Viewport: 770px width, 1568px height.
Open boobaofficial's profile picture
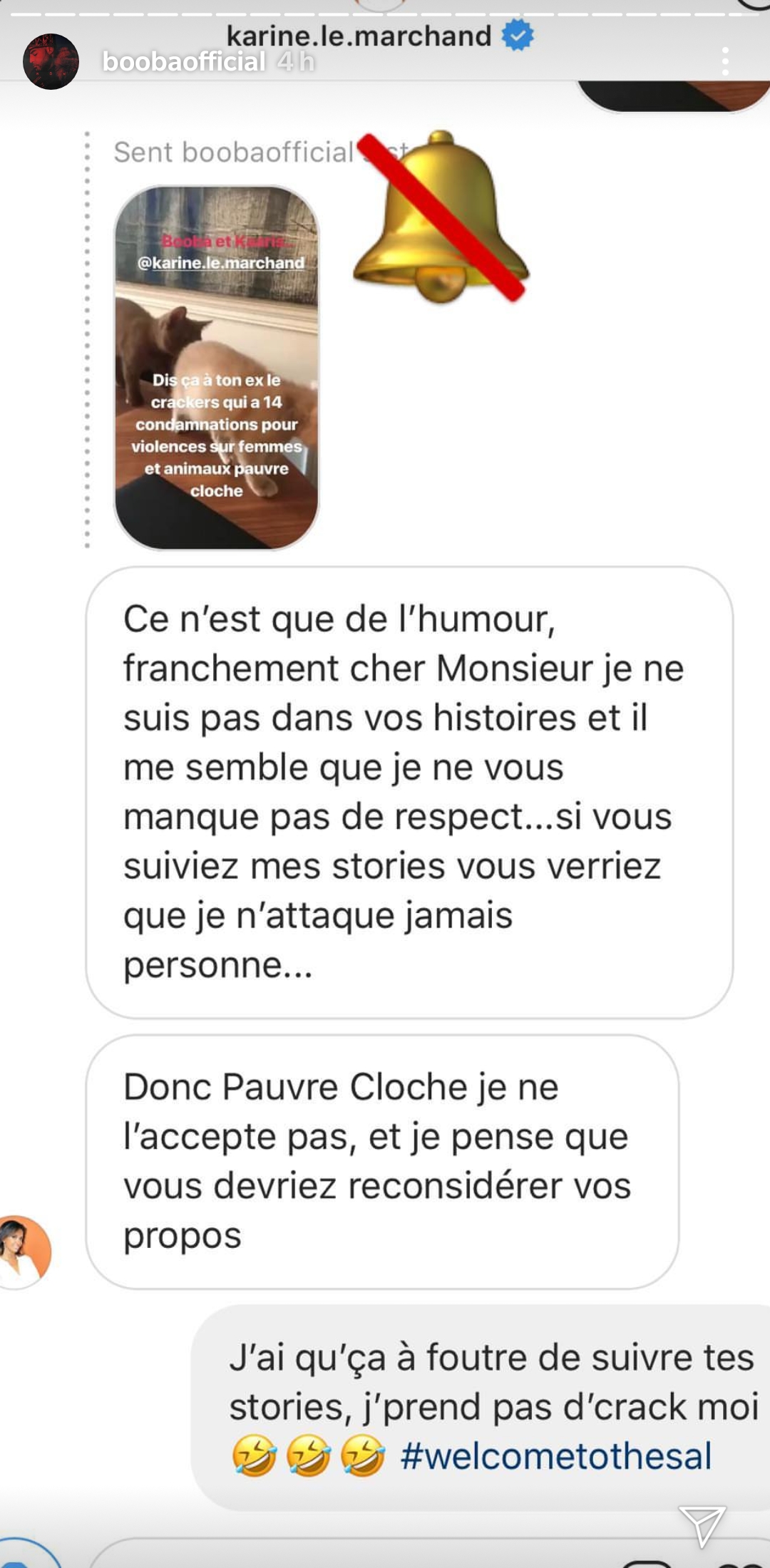(x=51, y=62)
